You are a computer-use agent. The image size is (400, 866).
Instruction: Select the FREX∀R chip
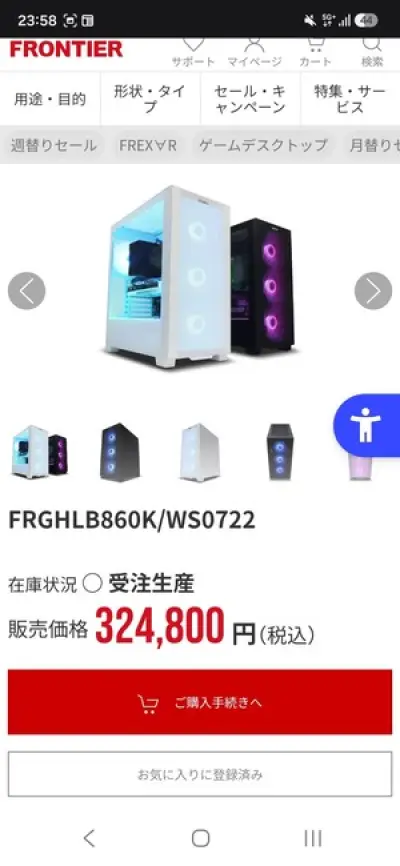(148, 145)
